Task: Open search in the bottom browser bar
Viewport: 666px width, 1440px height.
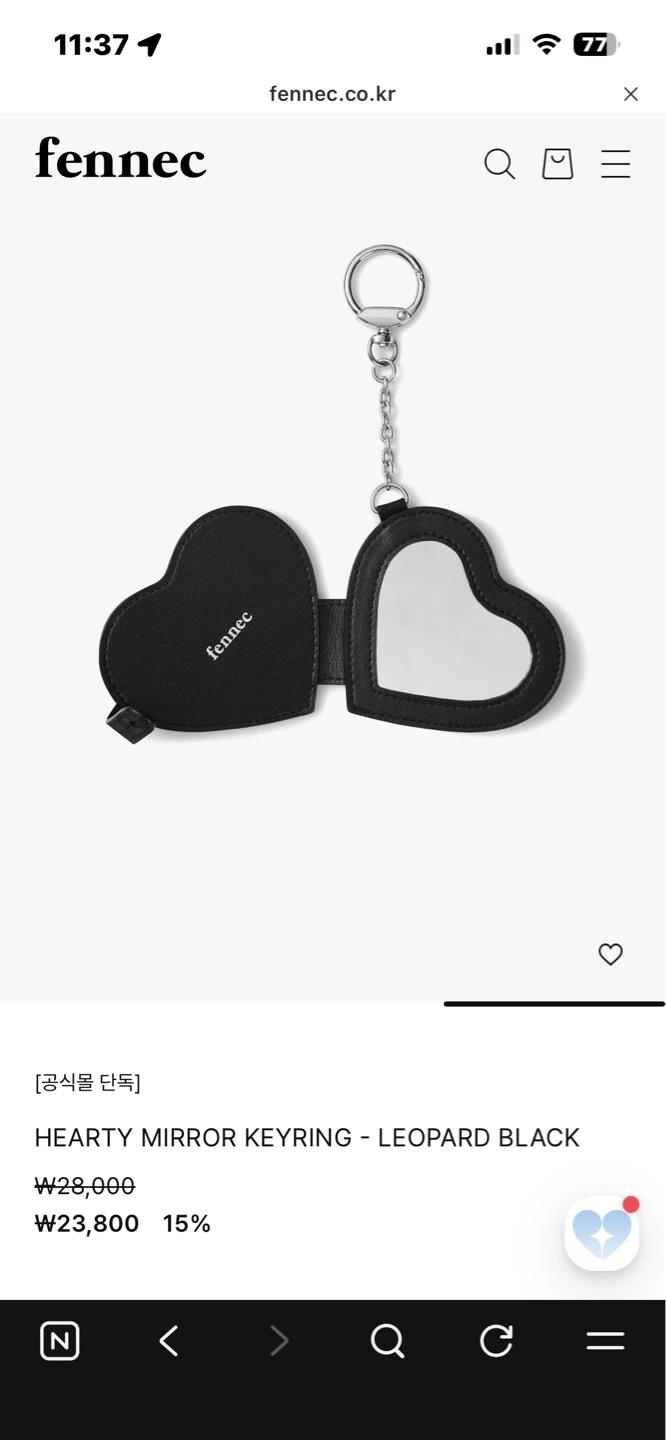Action: tap(387, 1341)
